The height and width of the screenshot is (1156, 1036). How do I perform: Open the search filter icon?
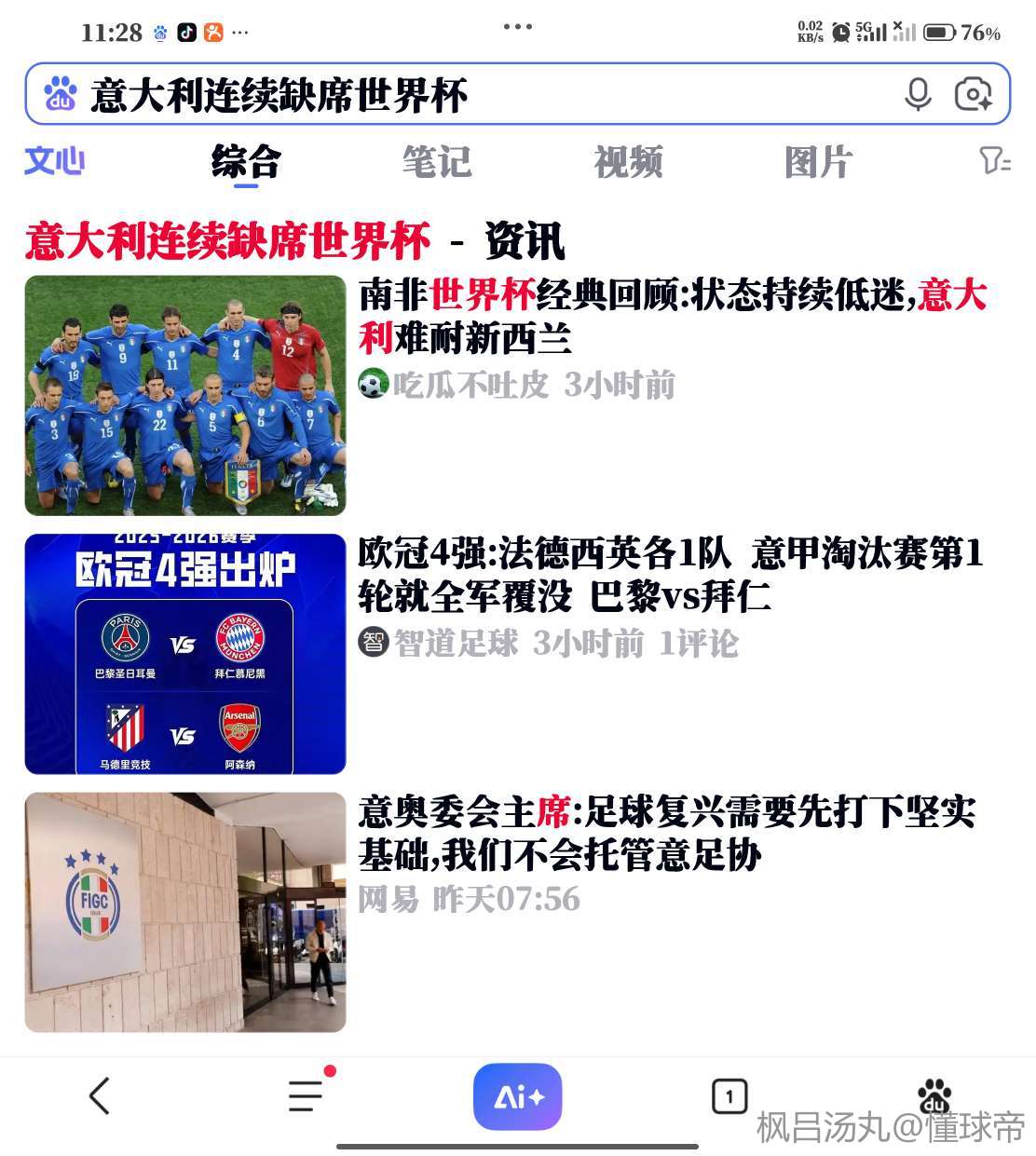(x=995, y=161)
